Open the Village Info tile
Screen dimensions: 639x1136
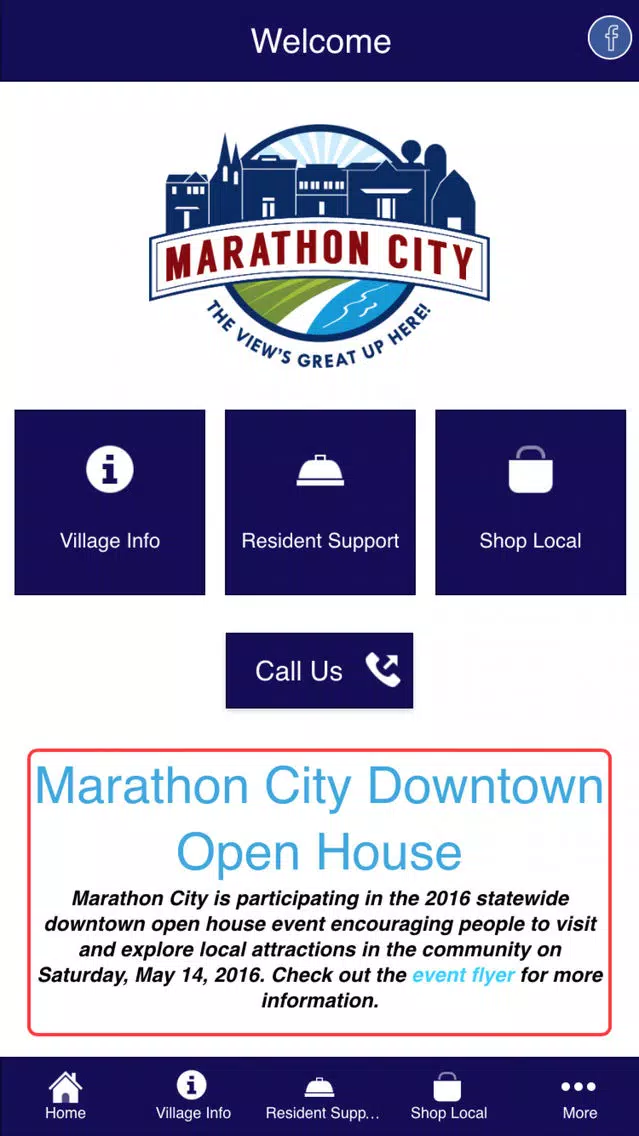pyautogui.click(x=110, y=502)
